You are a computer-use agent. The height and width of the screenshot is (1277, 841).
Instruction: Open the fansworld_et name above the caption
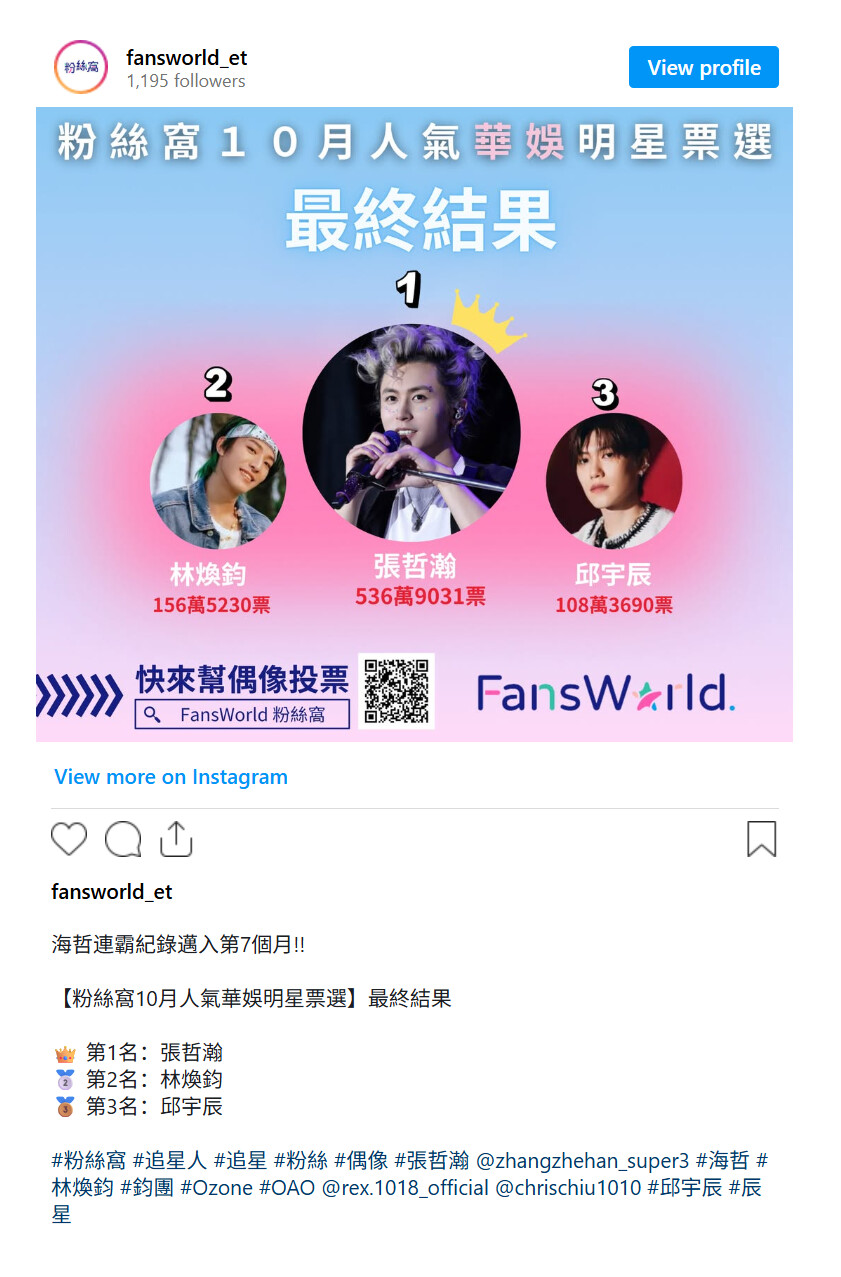(x=112, y=891)
